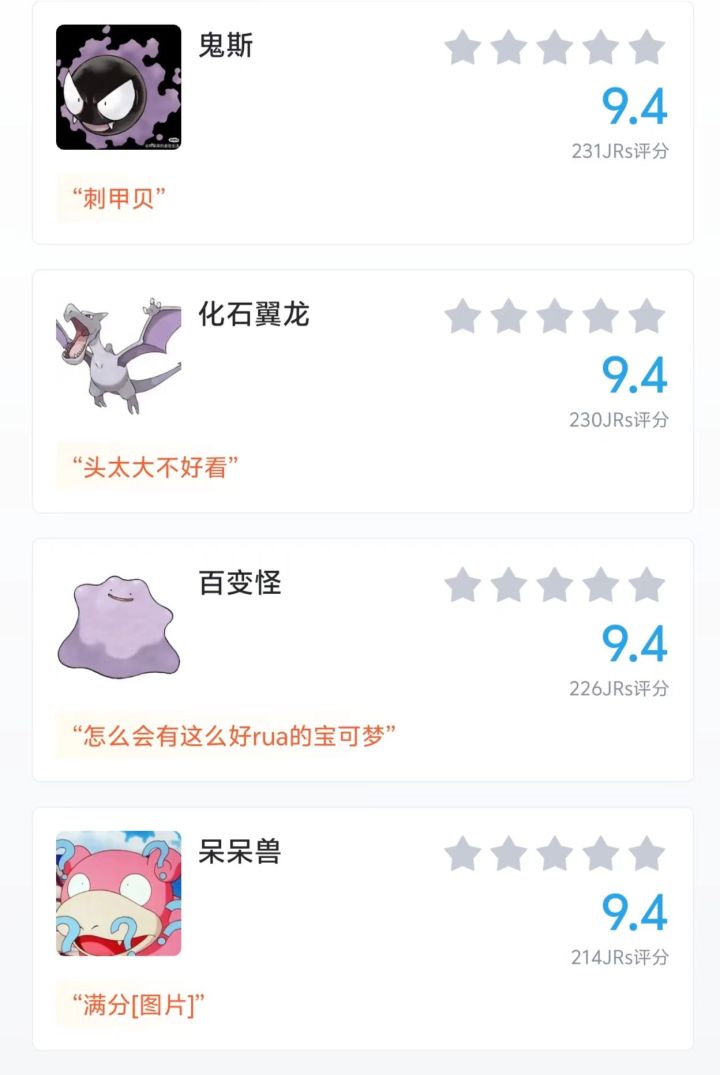Click the fifth star in Gastly's rating

[x=646, y=47]
